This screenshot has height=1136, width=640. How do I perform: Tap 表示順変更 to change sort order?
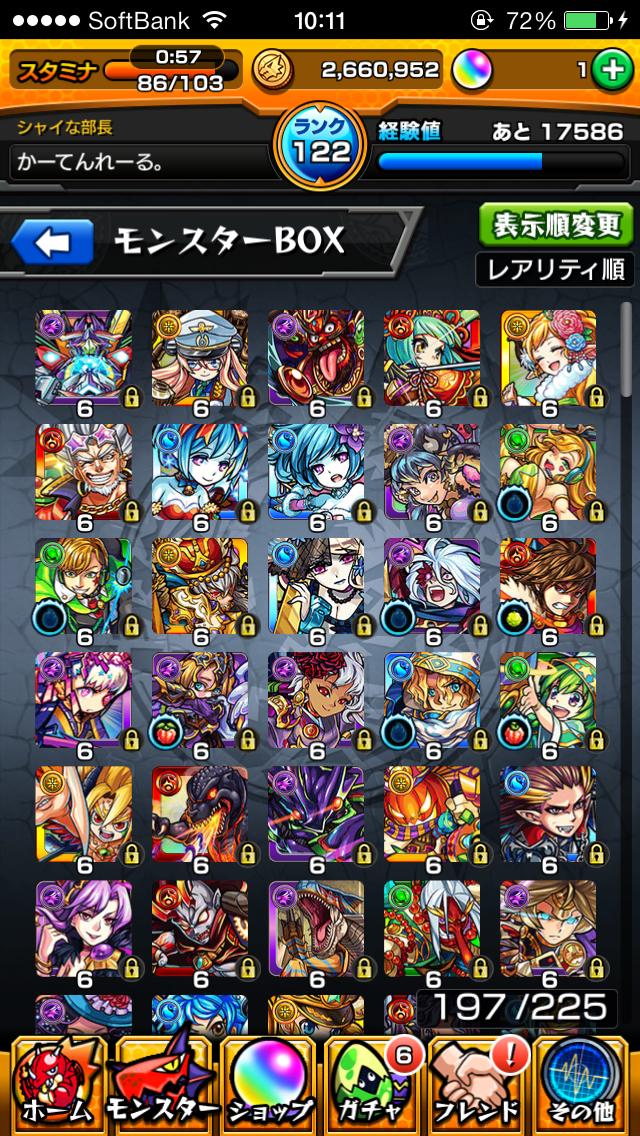pos(555,225)
